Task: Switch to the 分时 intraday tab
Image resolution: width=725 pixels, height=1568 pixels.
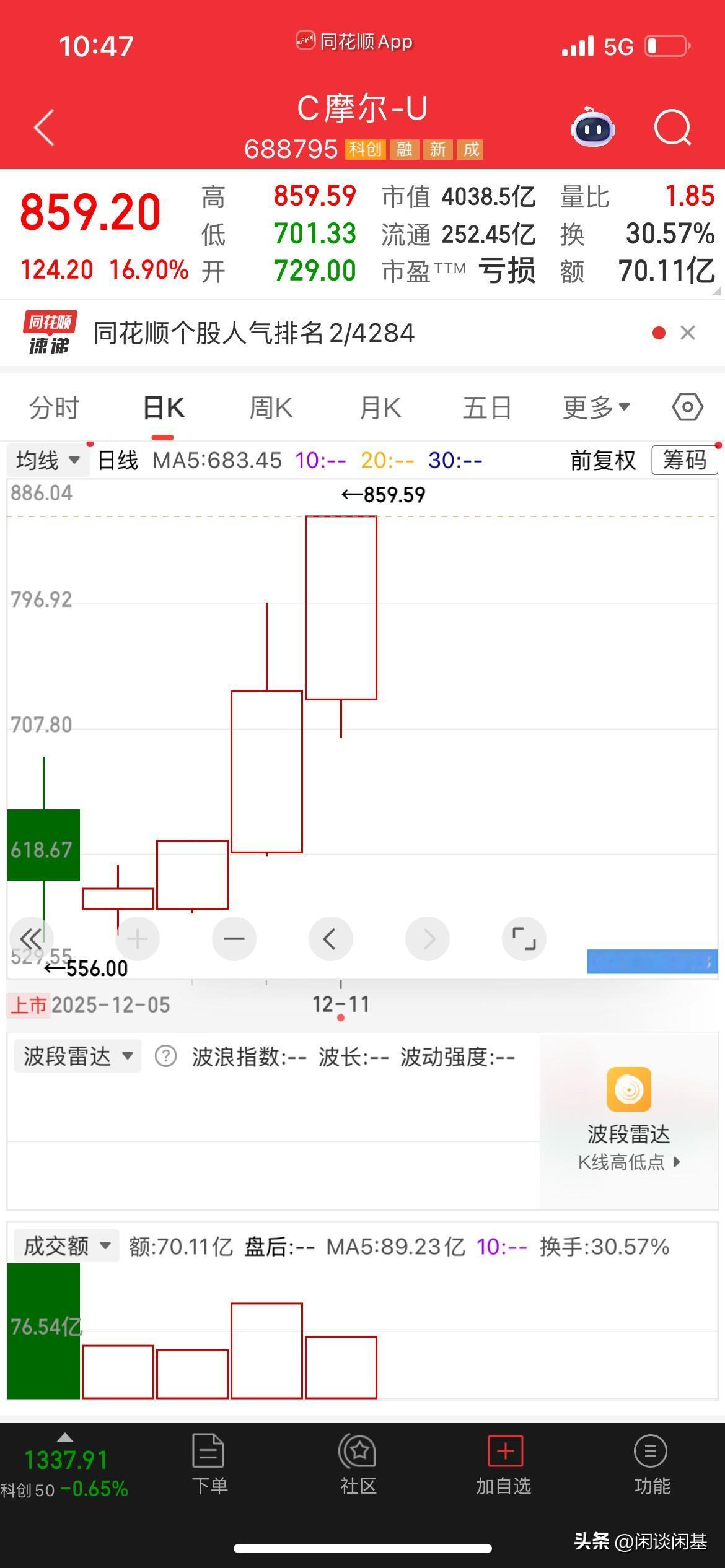Action: tap(54, 407)
